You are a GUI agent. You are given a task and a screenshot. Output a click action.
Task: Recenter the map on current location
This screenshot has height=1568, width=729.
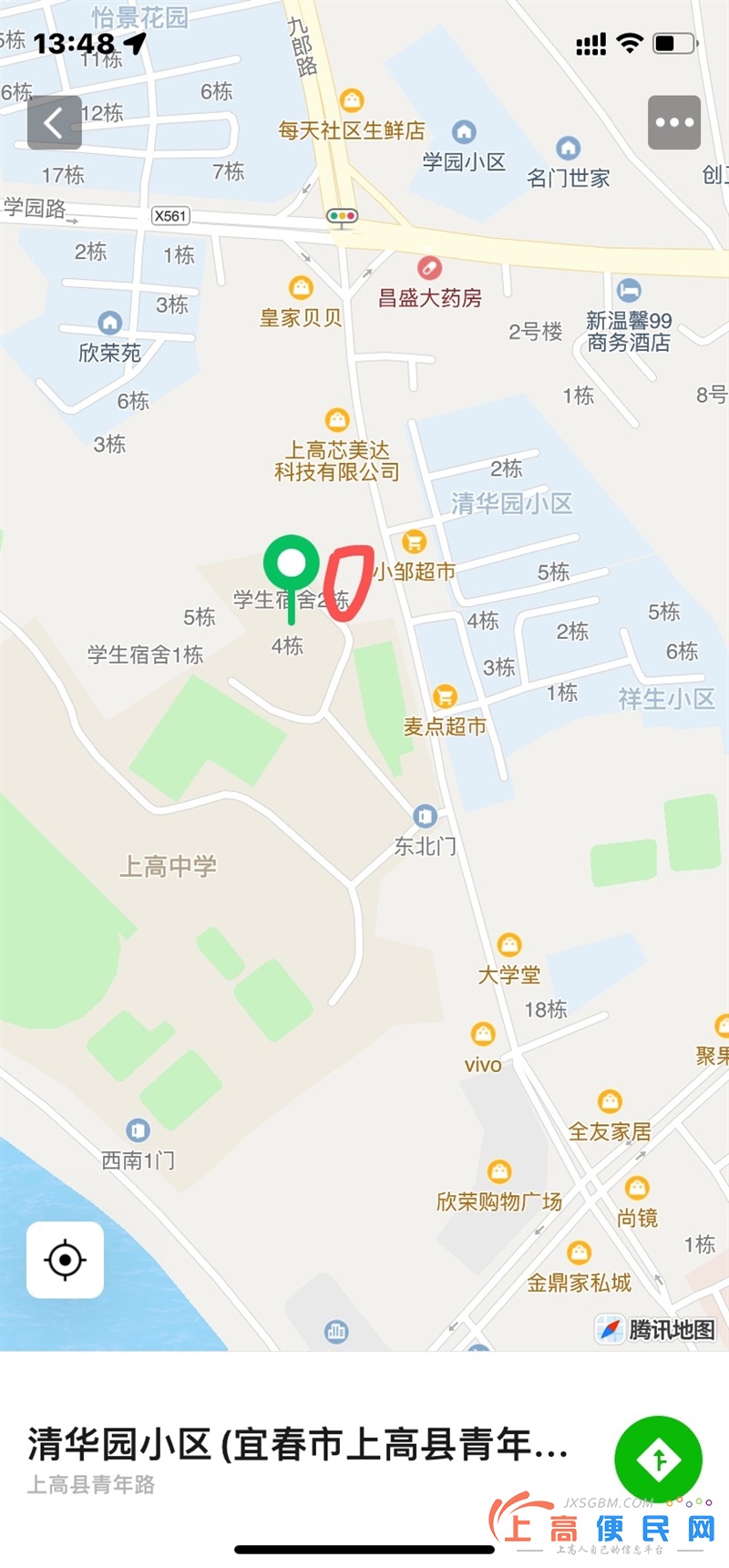pyautogui.click(x=65, y=1260)
